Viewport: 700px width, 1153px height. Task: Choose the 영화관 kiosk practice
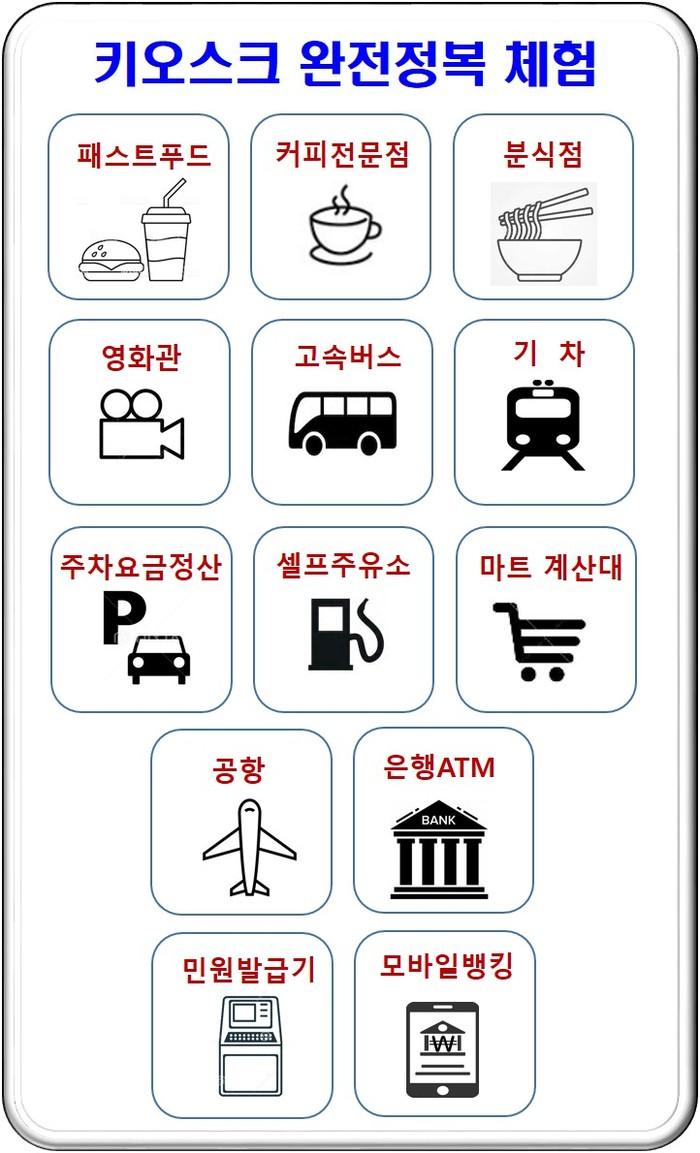click(x=139, y=412)
